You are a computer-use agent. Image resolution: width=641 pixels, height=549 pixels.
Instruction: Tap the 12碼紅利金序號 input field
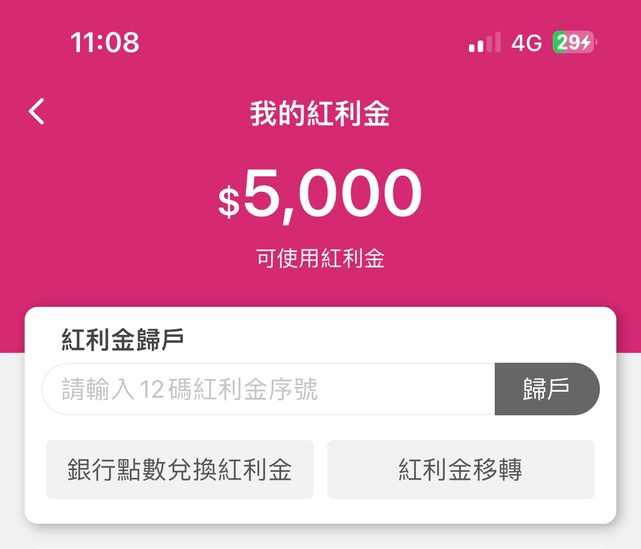(x=268, y=389)
